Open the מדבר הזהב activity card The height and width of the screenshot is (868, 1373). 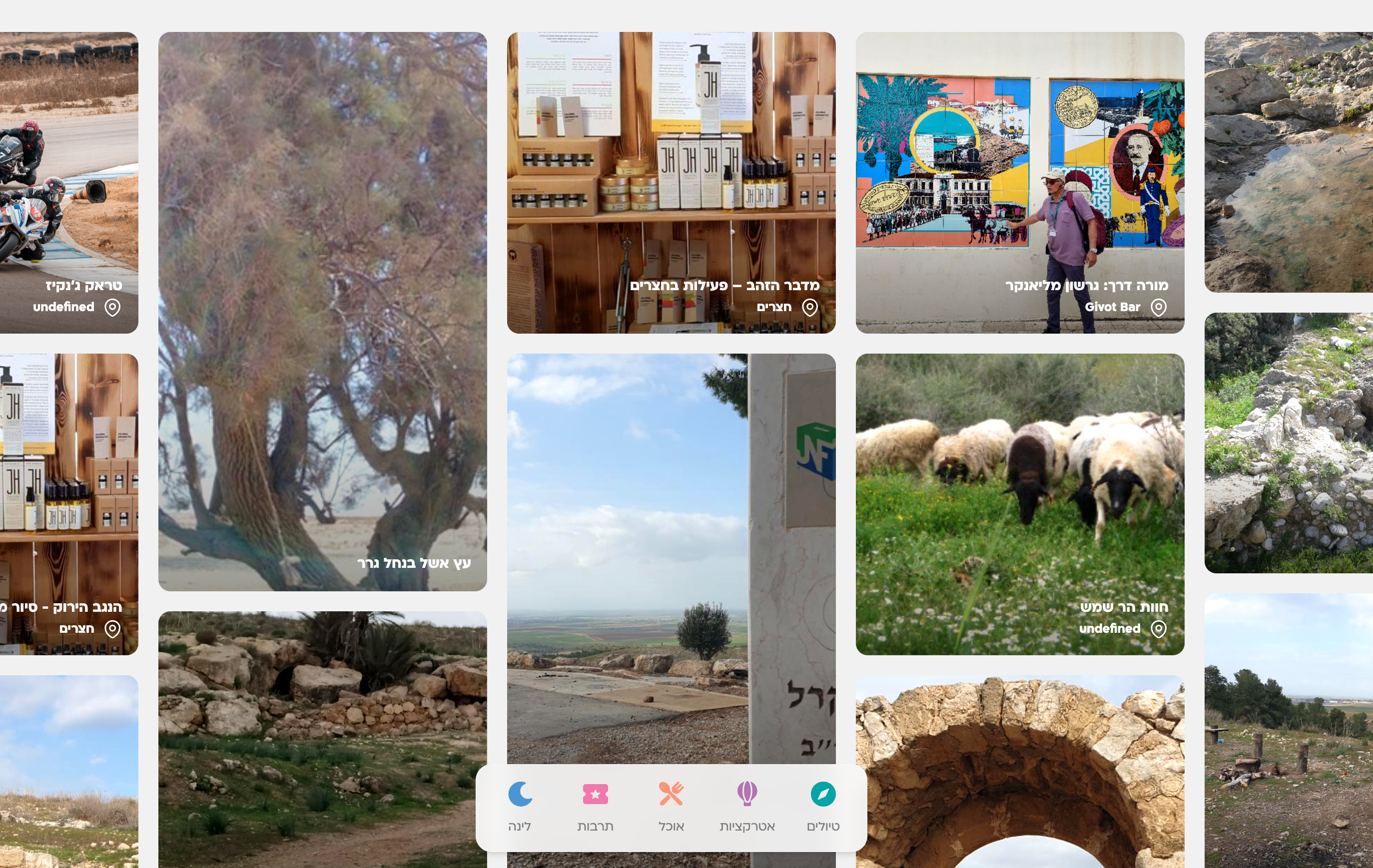[x=671, y=182]
